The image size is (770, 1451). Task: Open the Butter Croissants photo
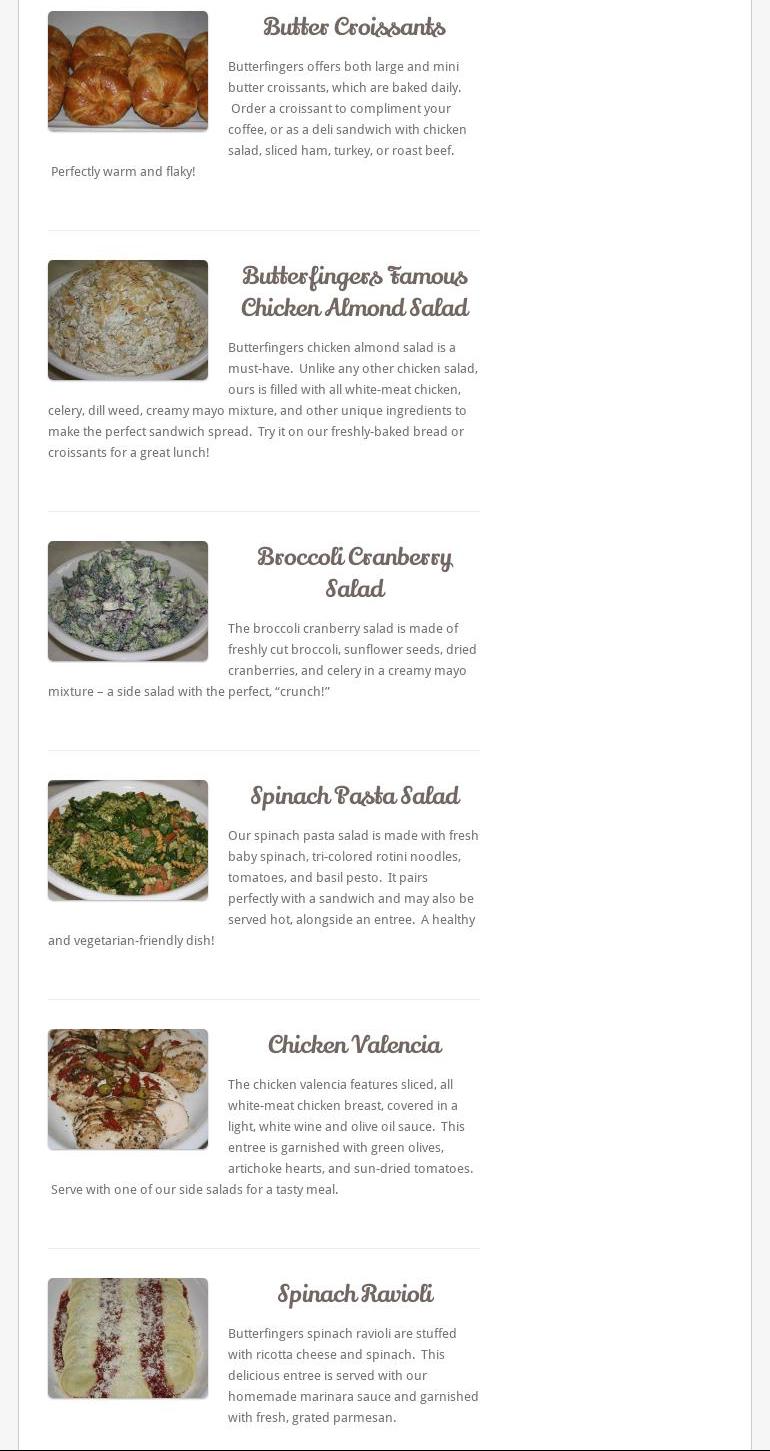128,71
